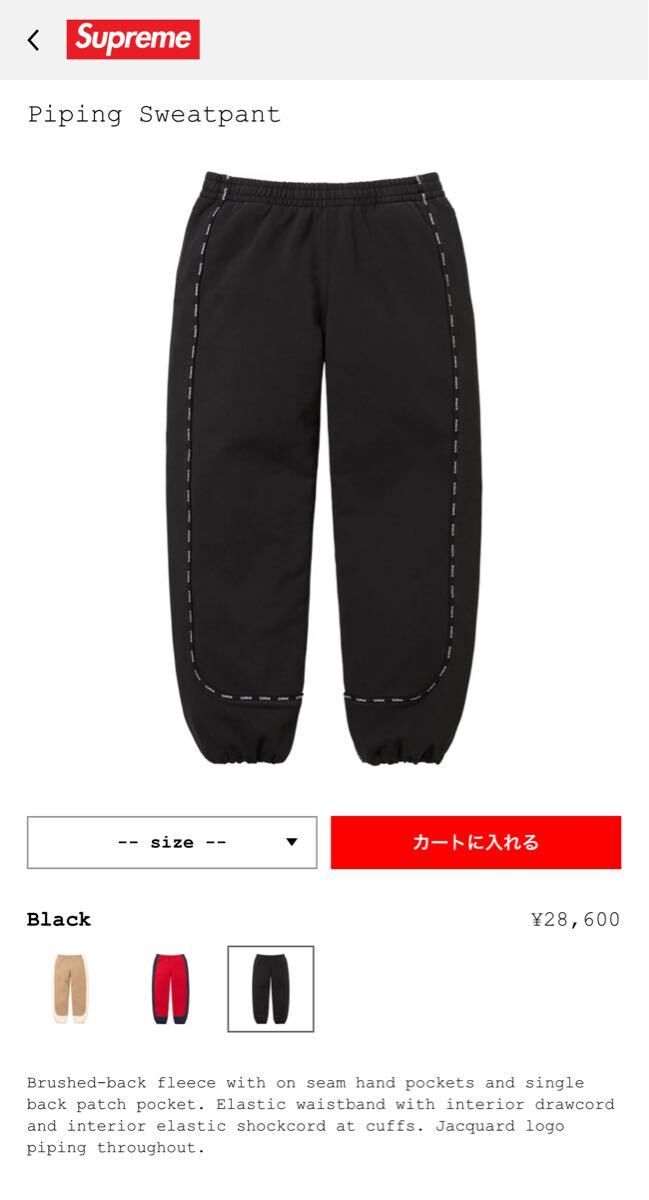Go back with the arrow icon

[x=33, y=40]
